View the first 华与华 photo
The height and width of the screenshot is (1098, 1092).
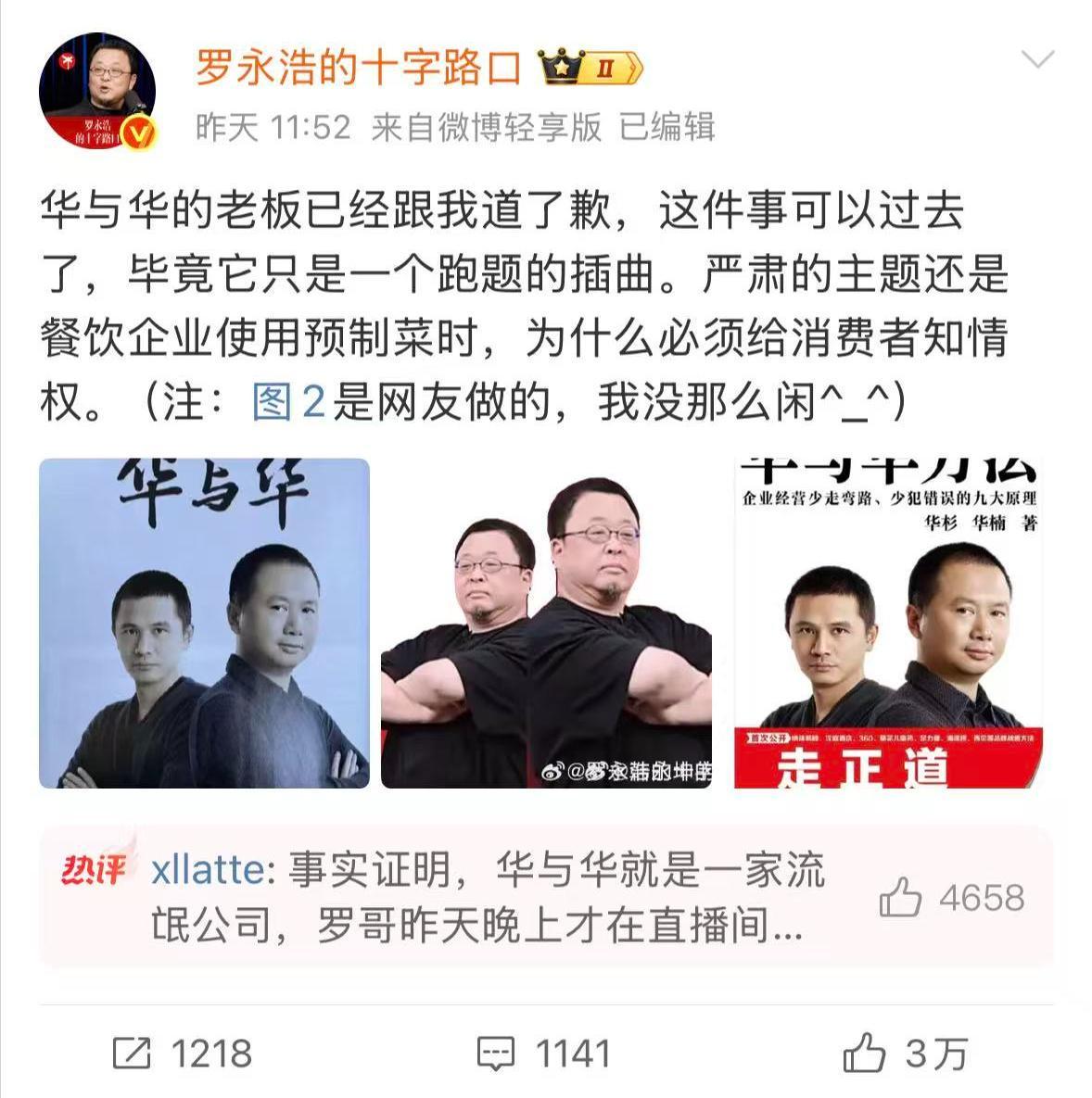pos(204,623)
